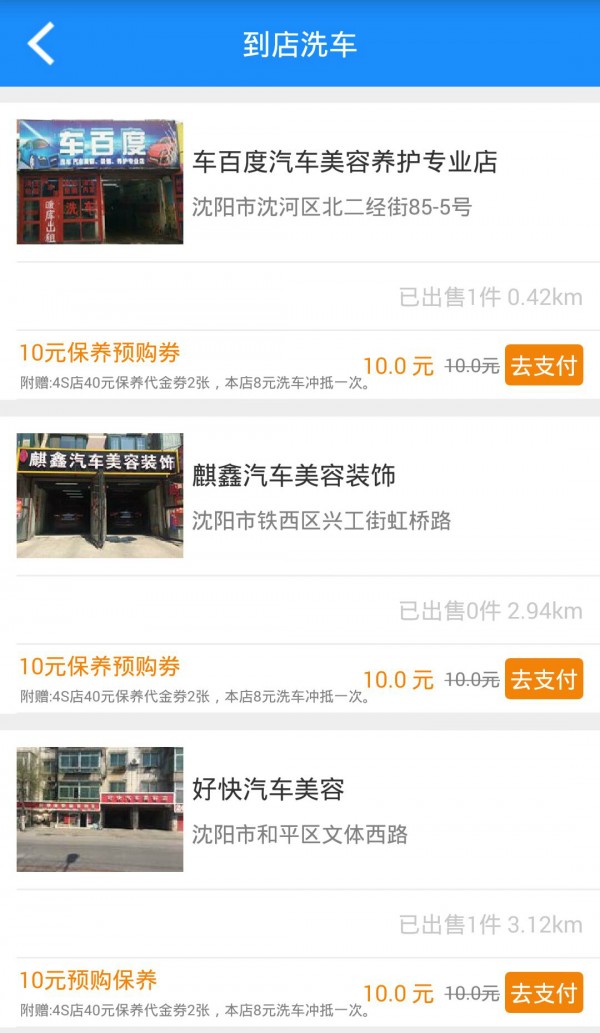
Task: Open 麒鑫汽车美容装饰 shop listing
Action: (x=294, y=475)
